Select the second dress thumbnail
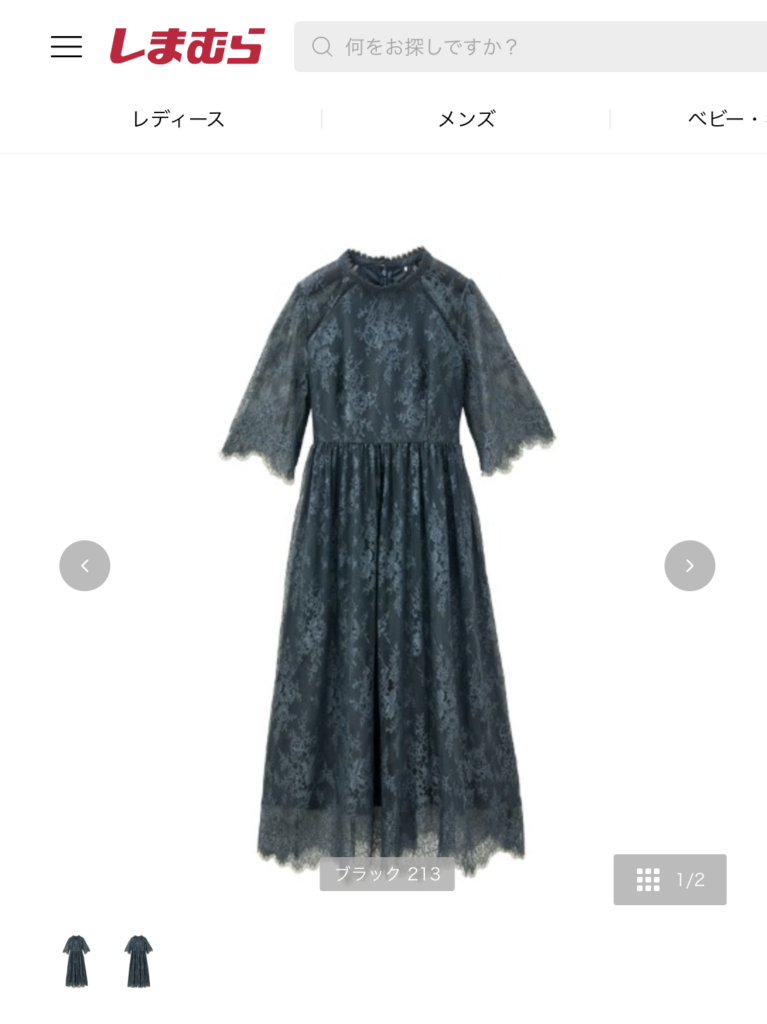 pyautogui.click(x=139, y=961)
